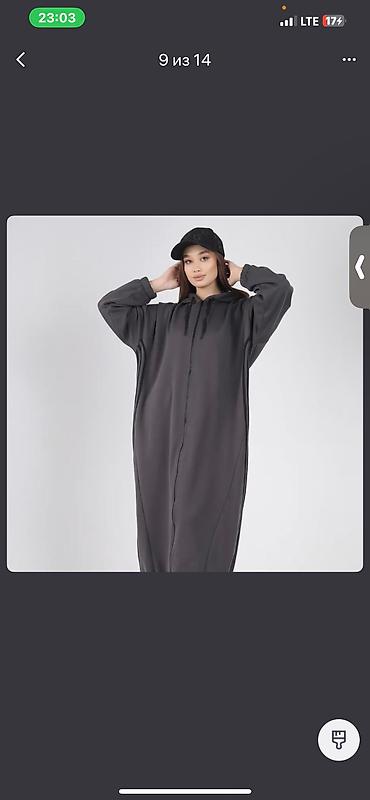Go back using the top-left arrow
This screenshot has height=800, width=370.
coord(20,60)
